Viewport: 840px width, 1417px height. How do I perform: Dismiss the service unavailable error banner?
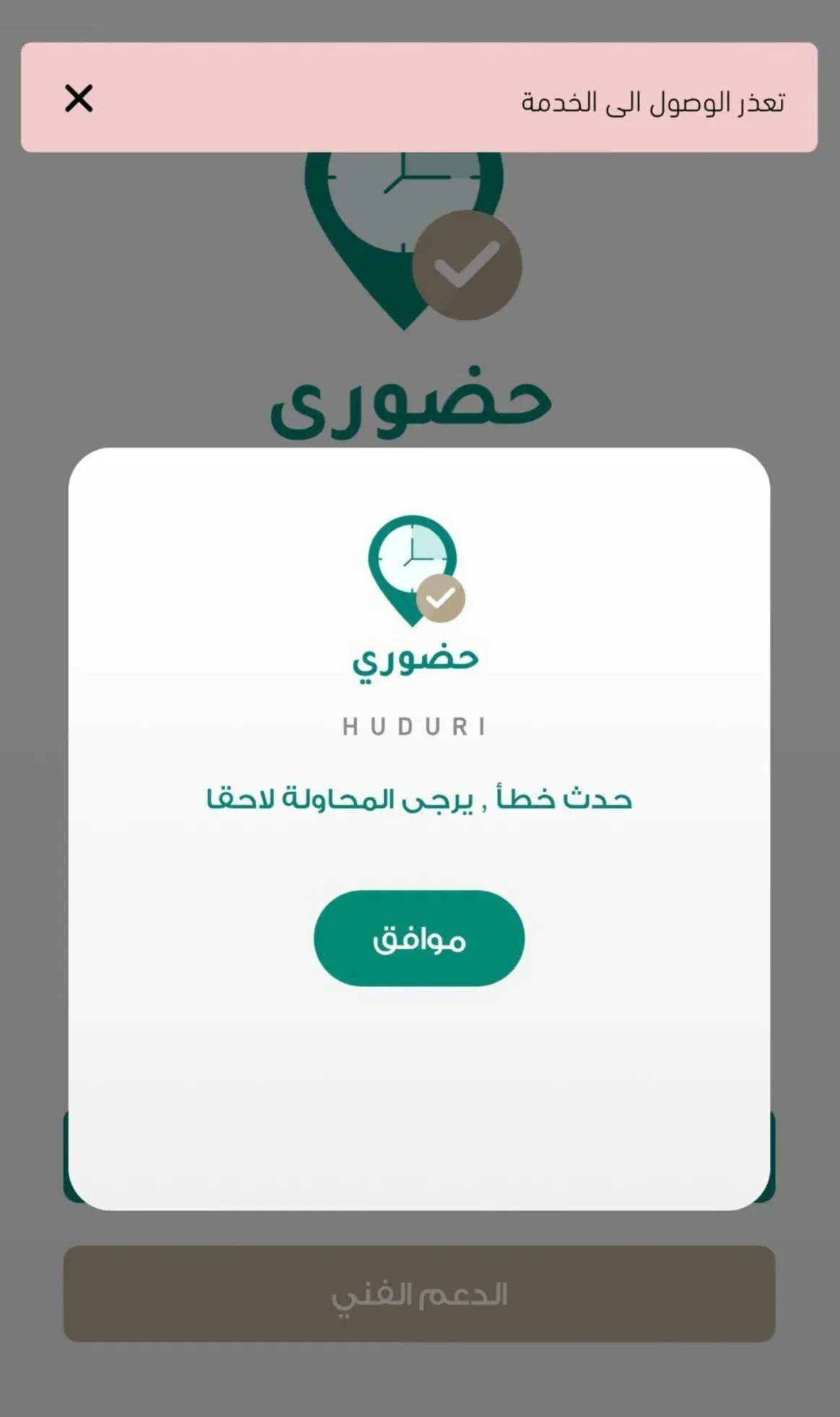79,98
